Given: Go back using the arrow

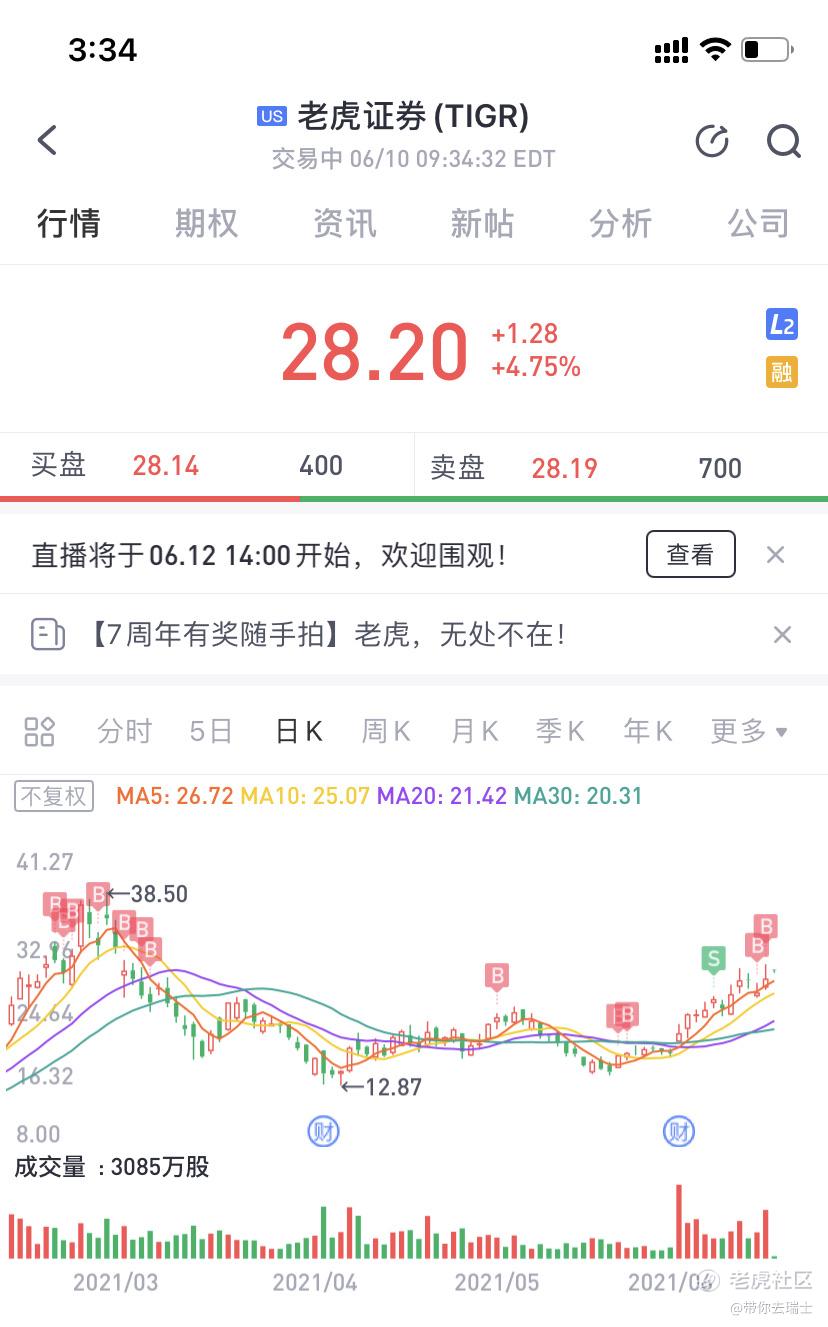Looking at the screenshot, I should (x=47, y=140).
